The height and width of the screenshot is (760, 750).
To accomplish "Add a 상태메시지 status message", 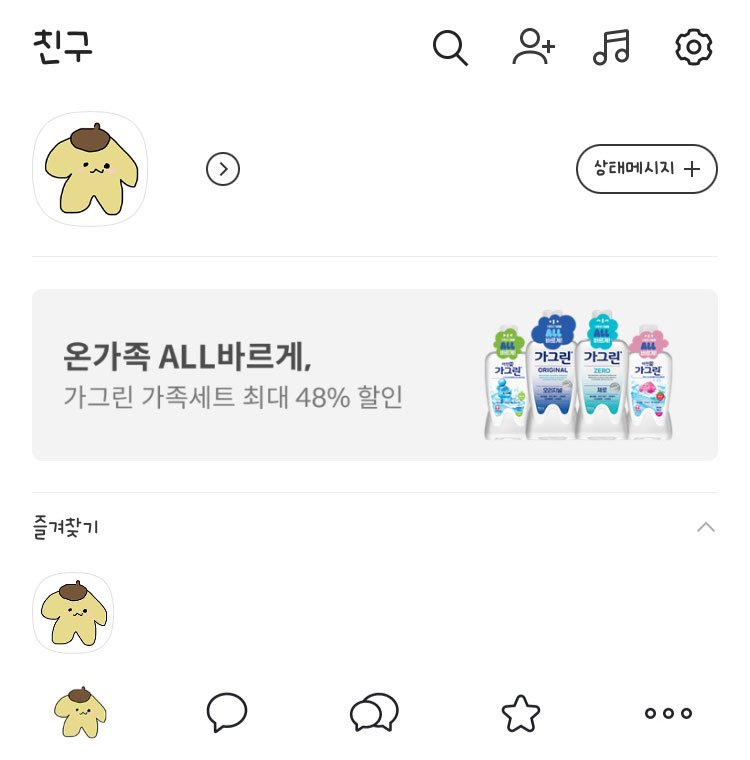I will coord(646,169).
